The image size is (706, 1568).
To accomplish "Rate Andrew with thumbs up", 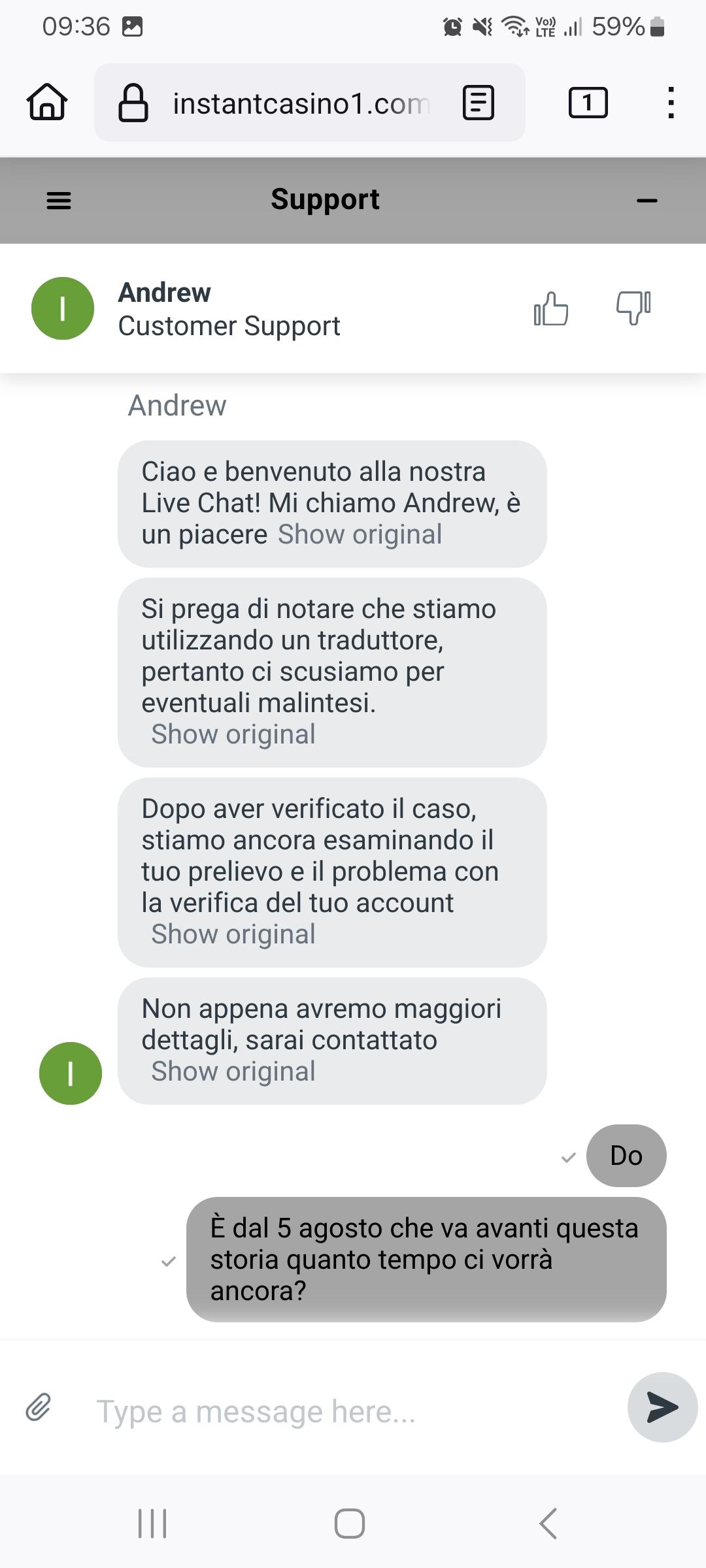I will coord(551,308).
